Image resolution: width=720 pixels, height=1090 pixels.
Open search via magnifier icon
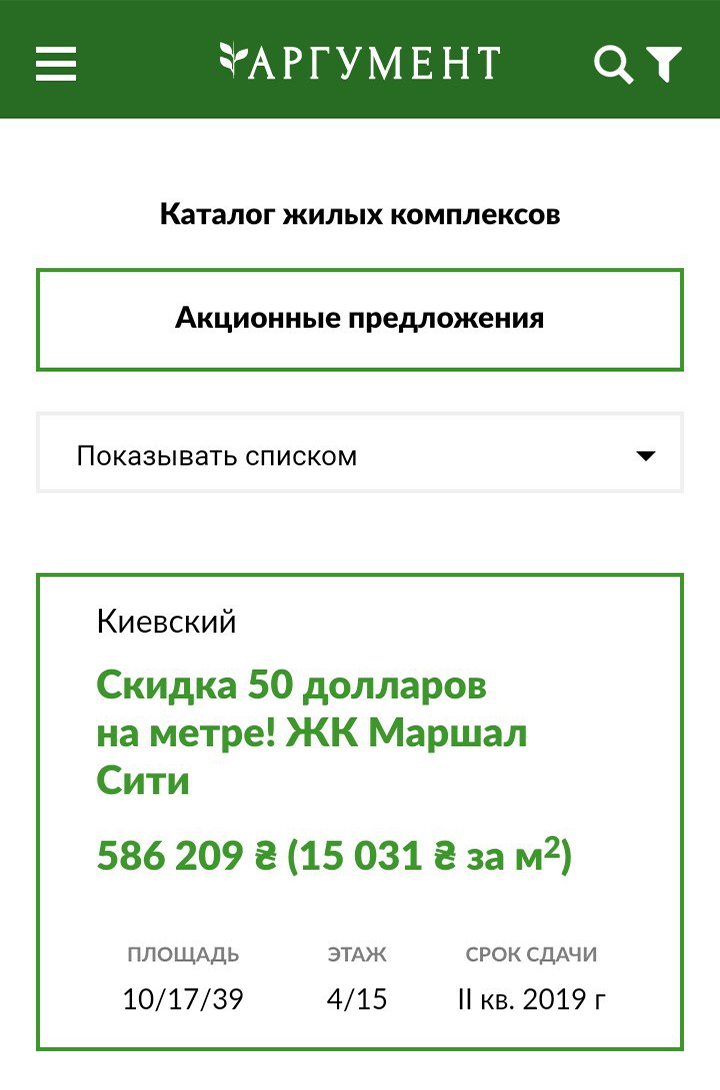(613, 64)
